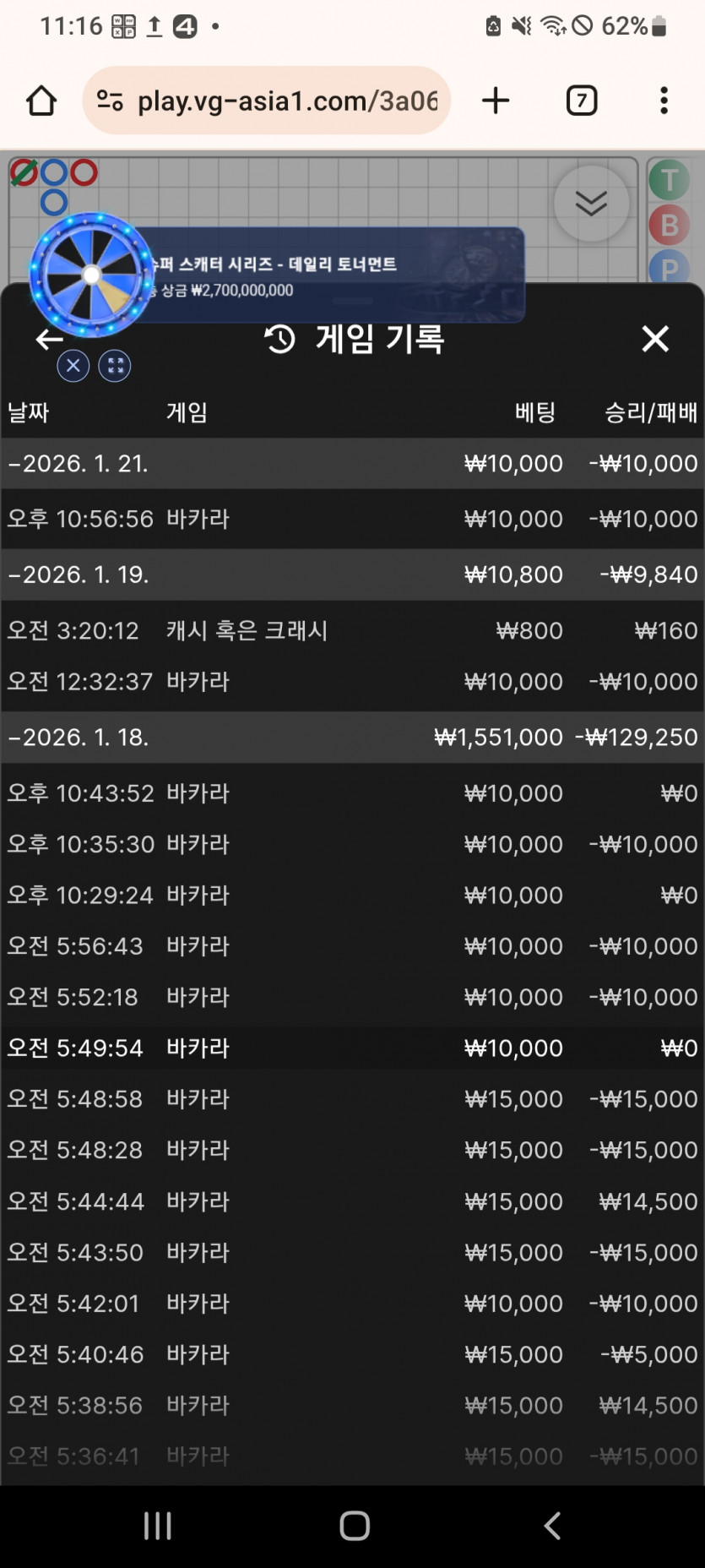
Task: Open the super scatter tournament banner
Action: [x=334, y=275]
